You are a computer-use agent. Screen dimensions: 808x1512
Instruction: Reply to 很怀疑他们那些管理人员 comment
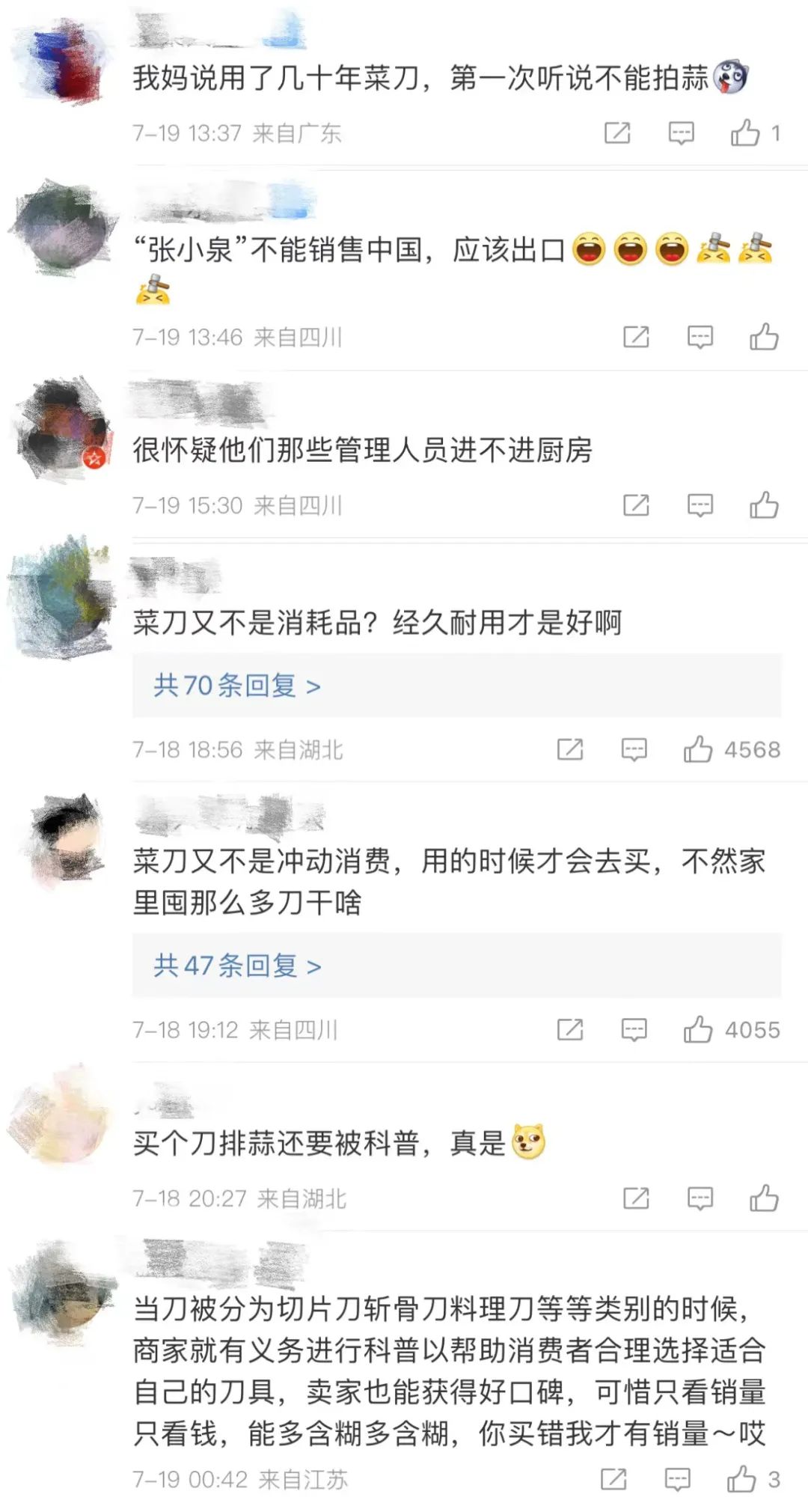pos(700,505)
